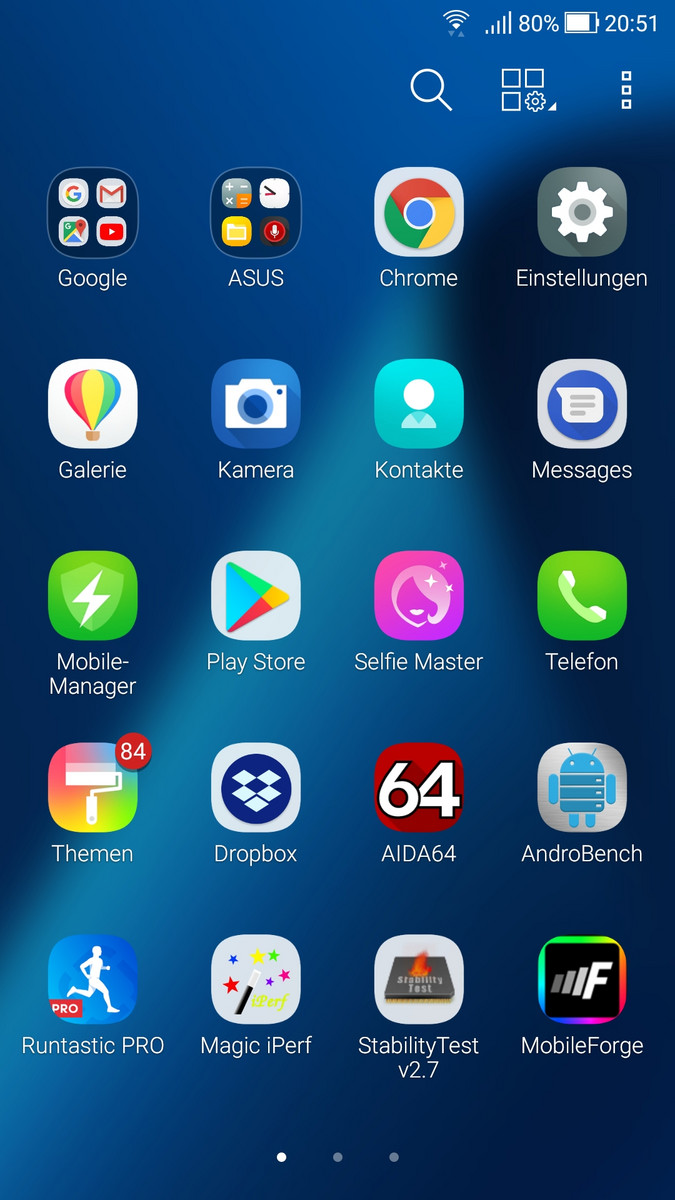Open the app drawer search
Viewport: 675px width, 1200px height.
tap(431, 90)
